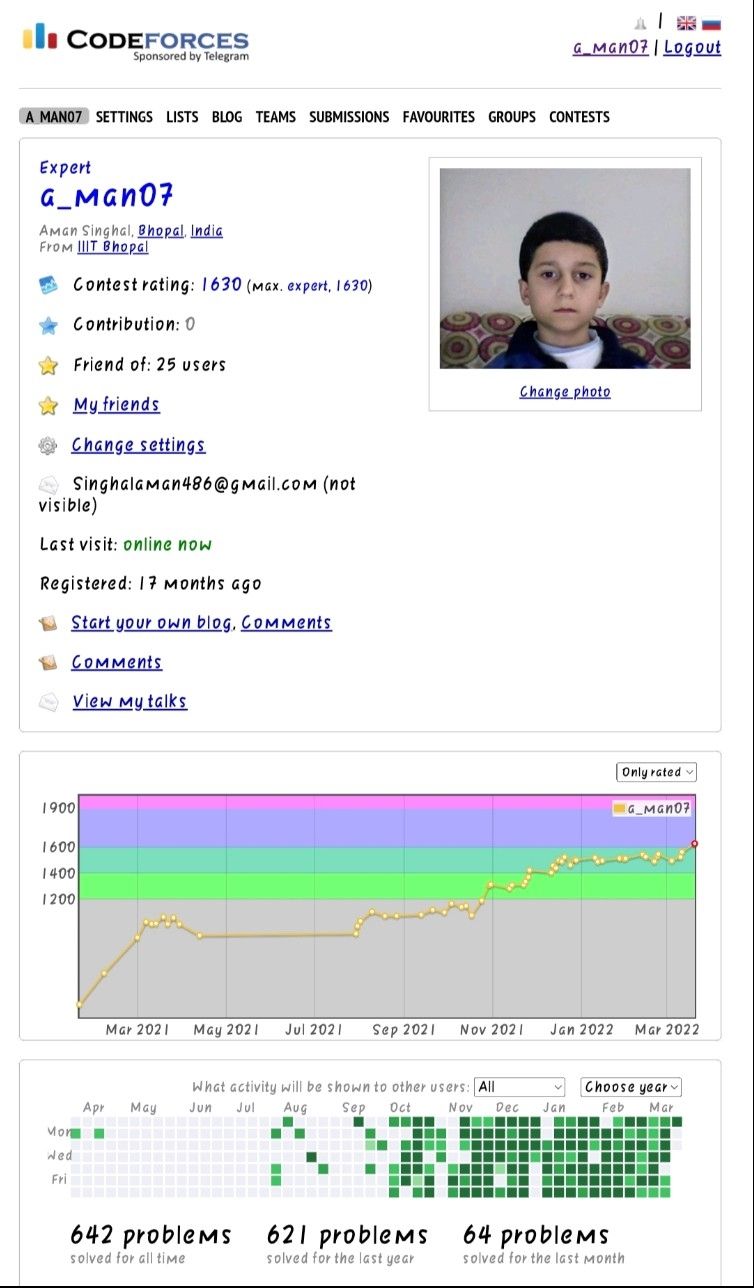
Task: Open the Favourites tab
Action: point(438,117)
